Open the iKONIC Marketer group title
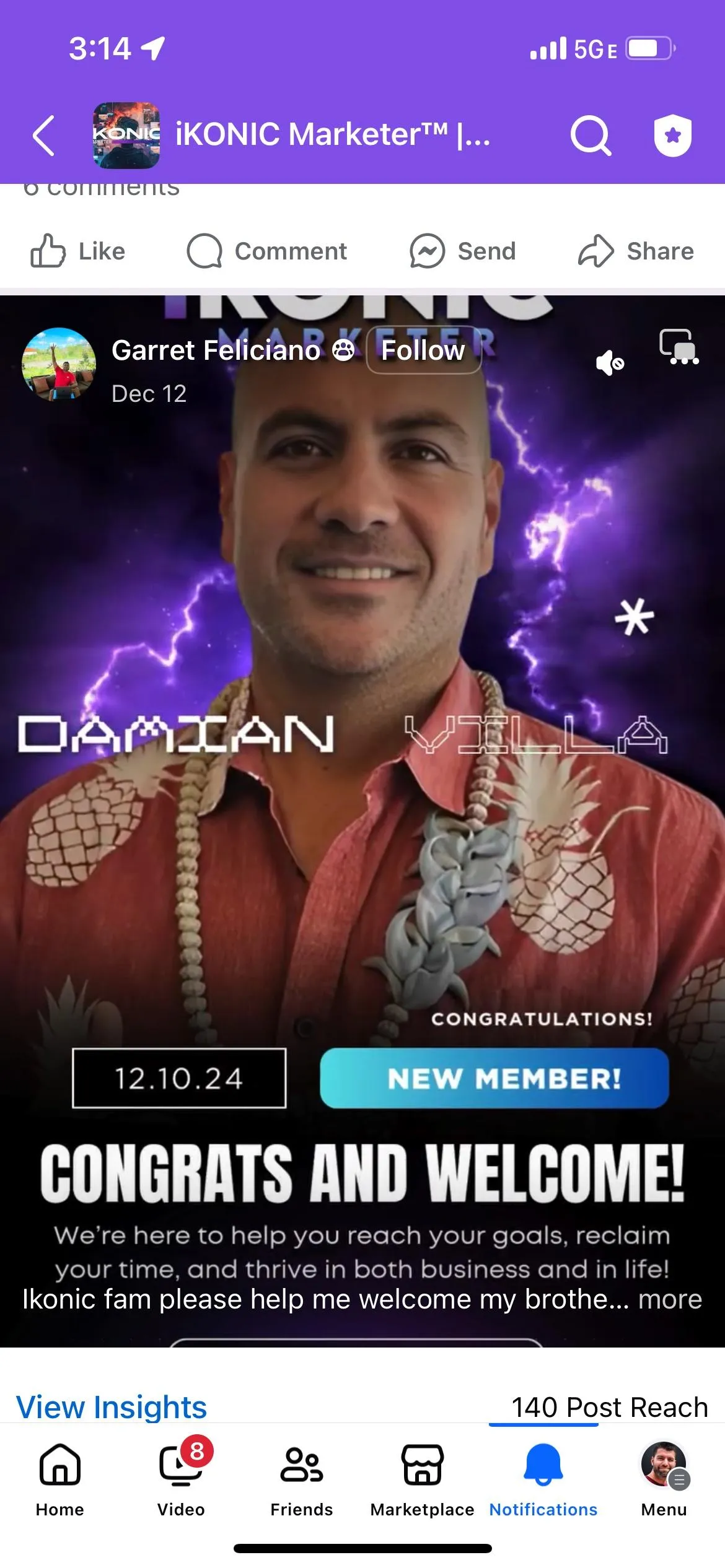 point(332,134)
